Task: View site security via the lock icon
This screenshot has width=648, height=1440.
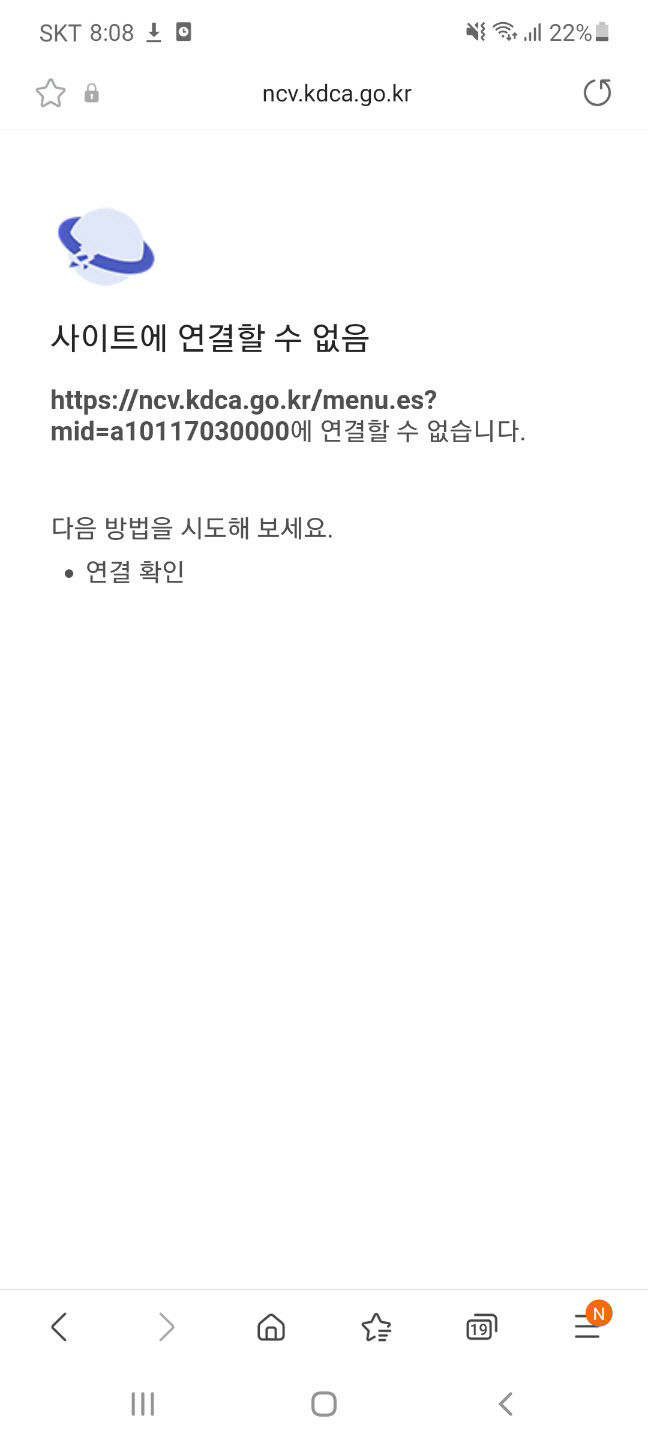Action: click(92, 94)
